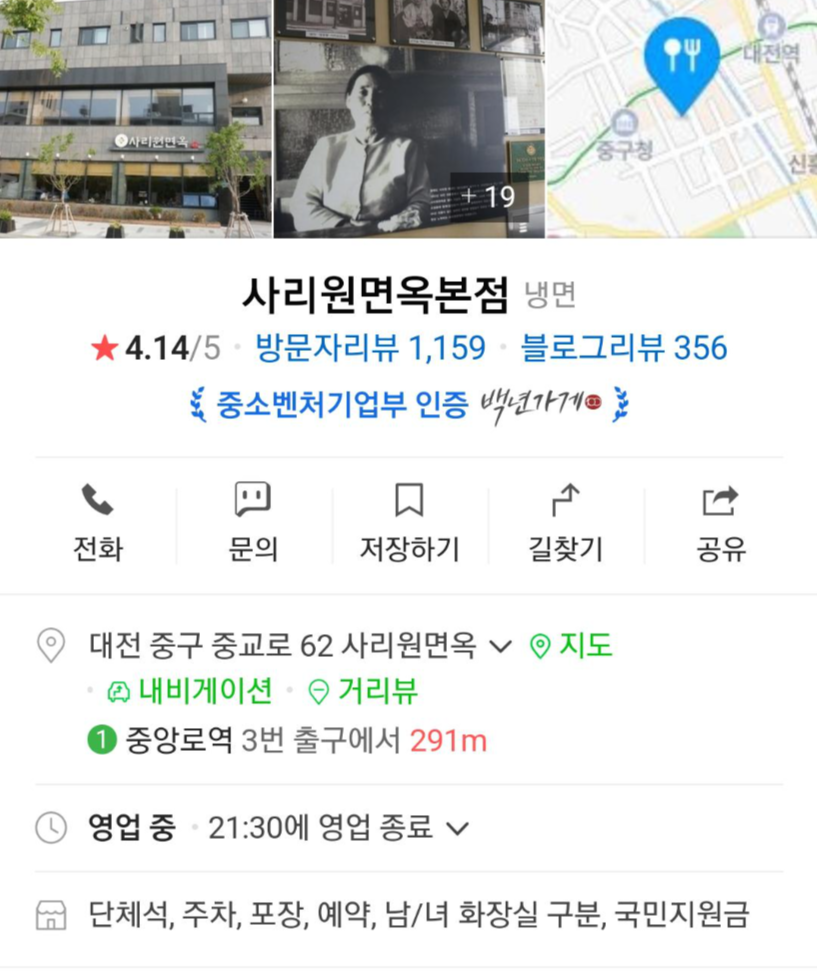The image size is (817, 972).
Task: Expand business hours with the 영업 종료 chevron
Action: [459, 828]
